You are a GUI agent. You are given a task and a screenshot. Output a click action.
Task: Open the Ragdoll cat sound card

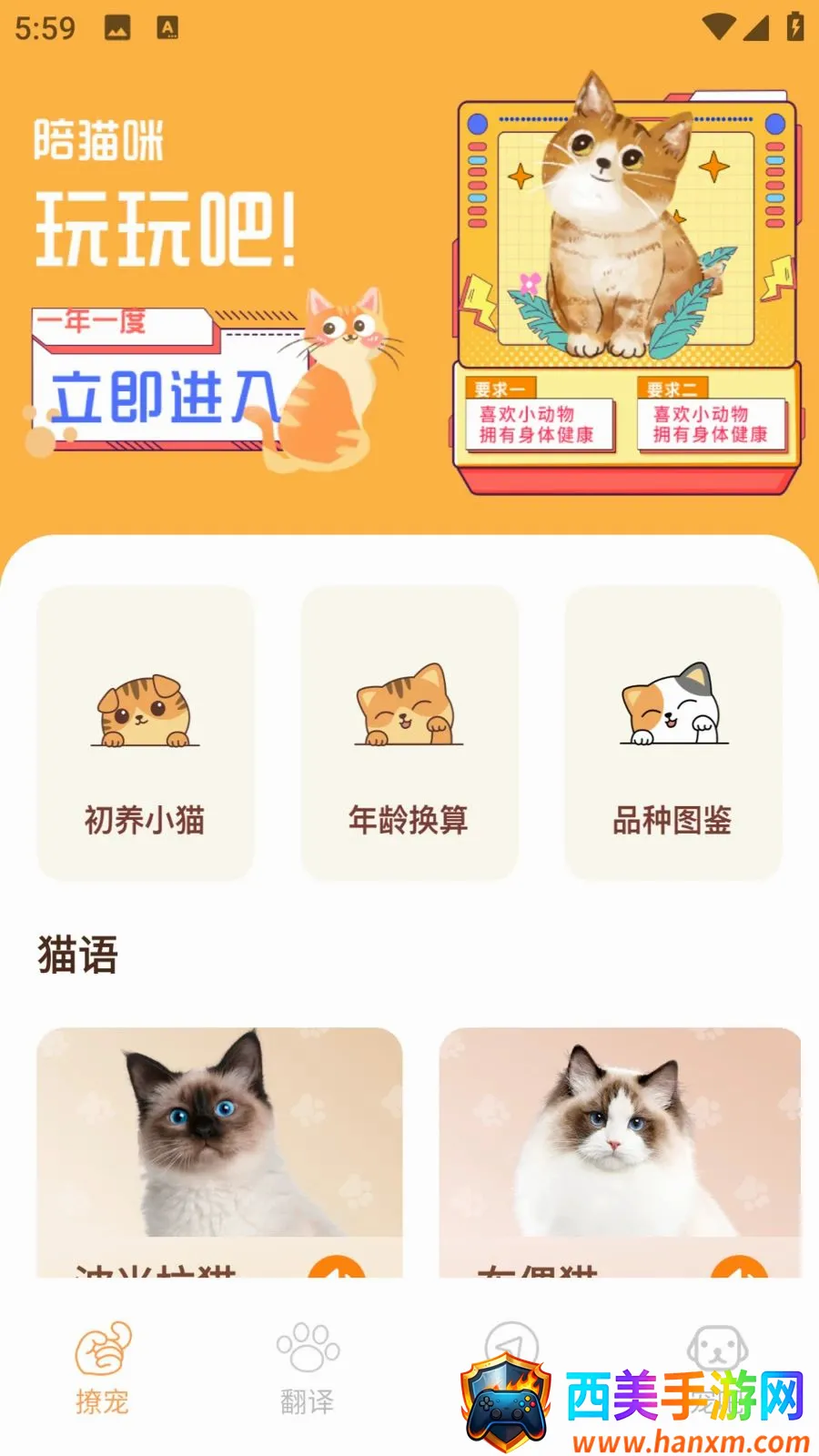(x=620, y=1152)
